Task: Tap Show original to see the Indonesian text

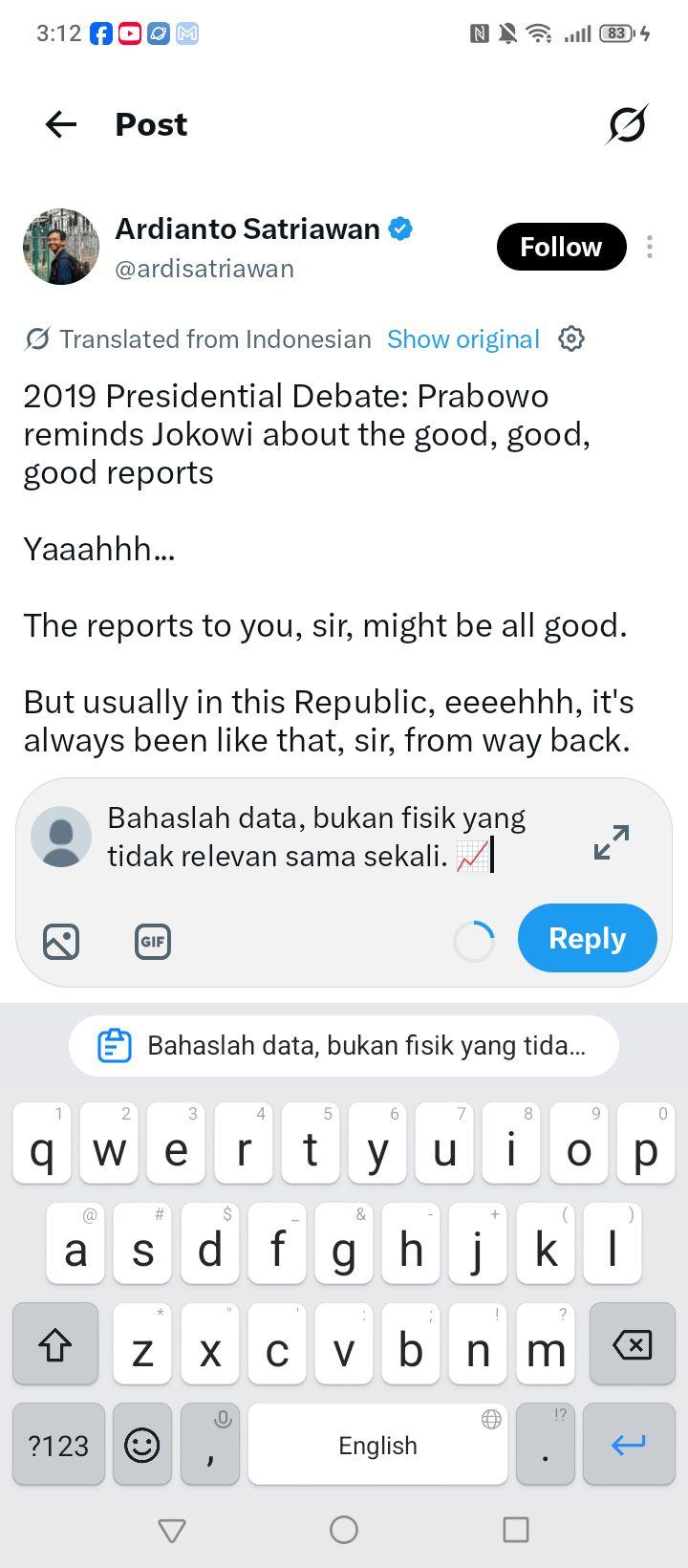Action: (463, 339)
